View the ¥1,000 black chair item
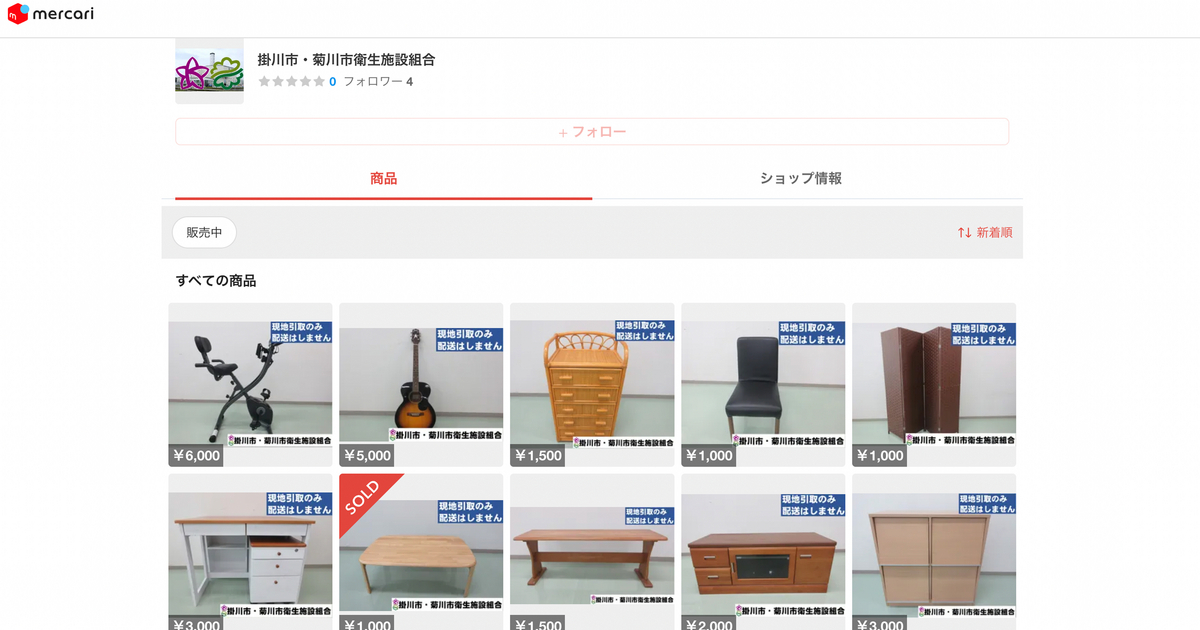The image size is (1200, 630). (x=763, y=385)
